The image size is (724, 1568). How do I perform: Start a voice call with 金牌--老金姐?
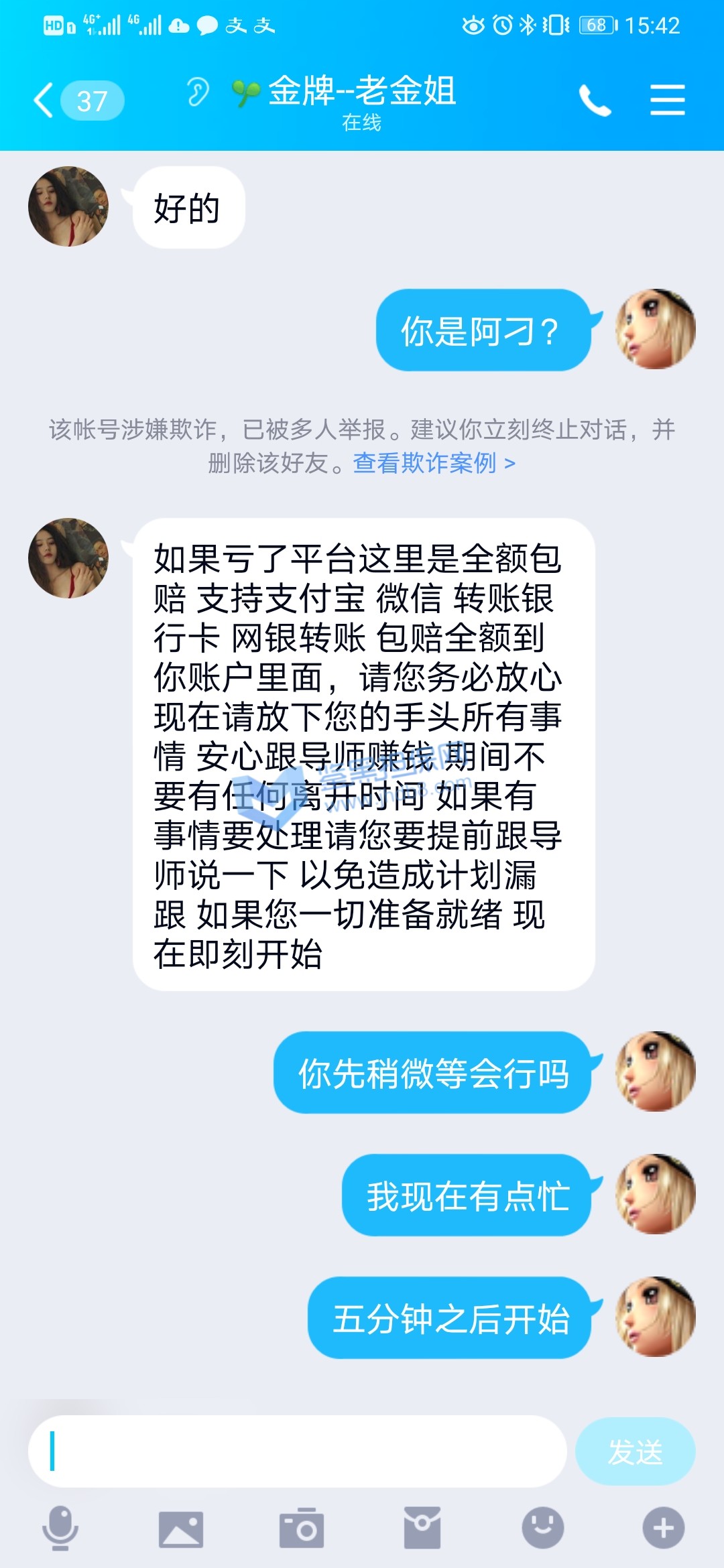tap(595, 101)
